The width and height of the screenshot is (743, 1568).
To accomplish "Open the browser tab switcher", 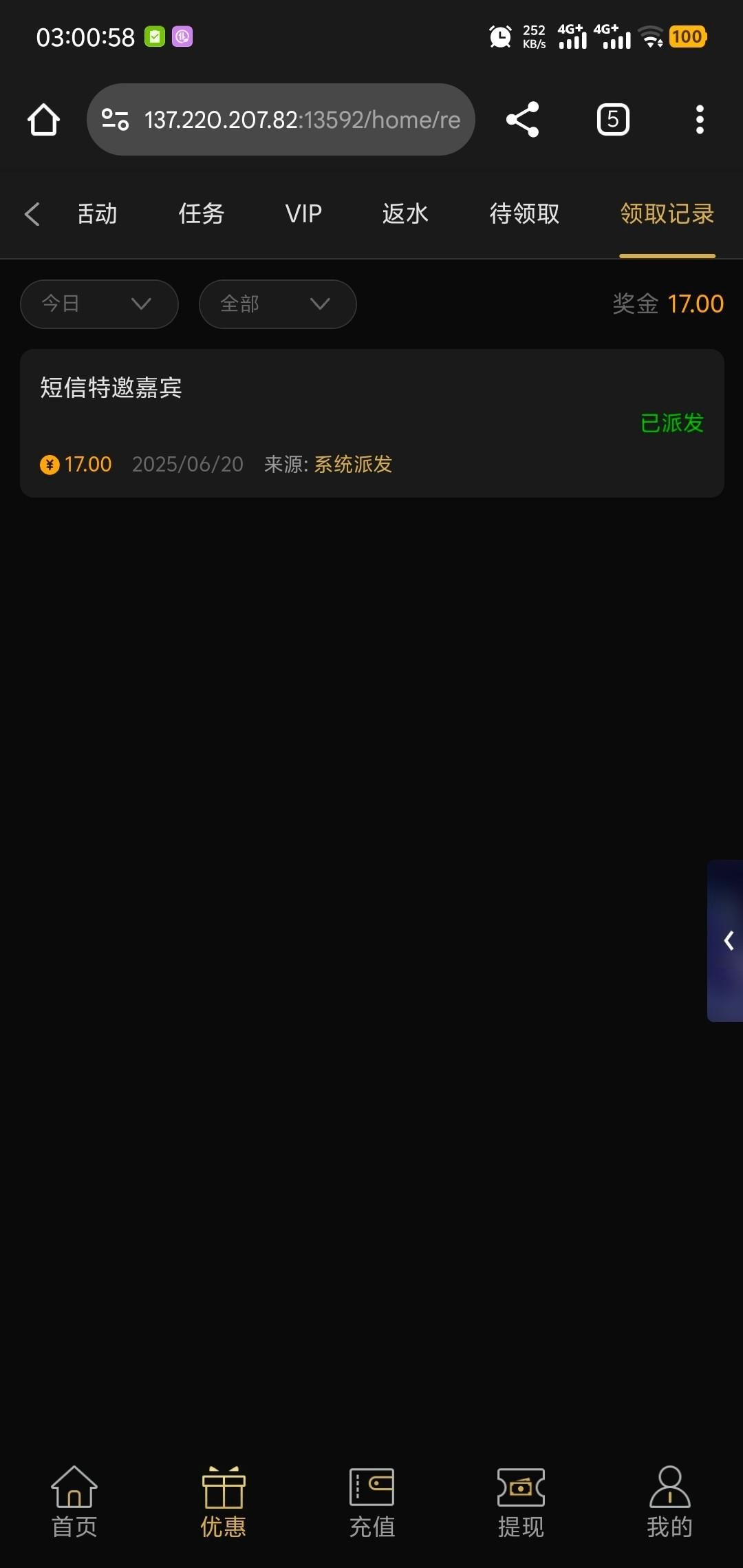I will pyautogui.click(x=612, y=120).
